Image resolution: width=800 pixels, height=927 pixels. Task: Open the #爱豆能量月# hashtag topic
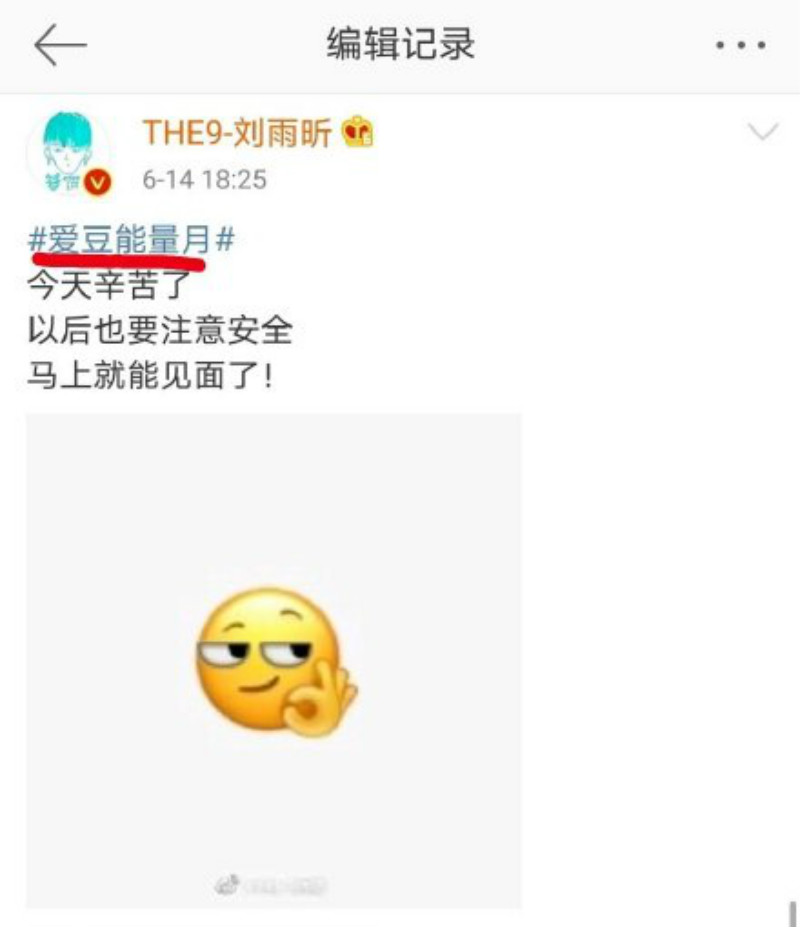[x=130, y=241]
